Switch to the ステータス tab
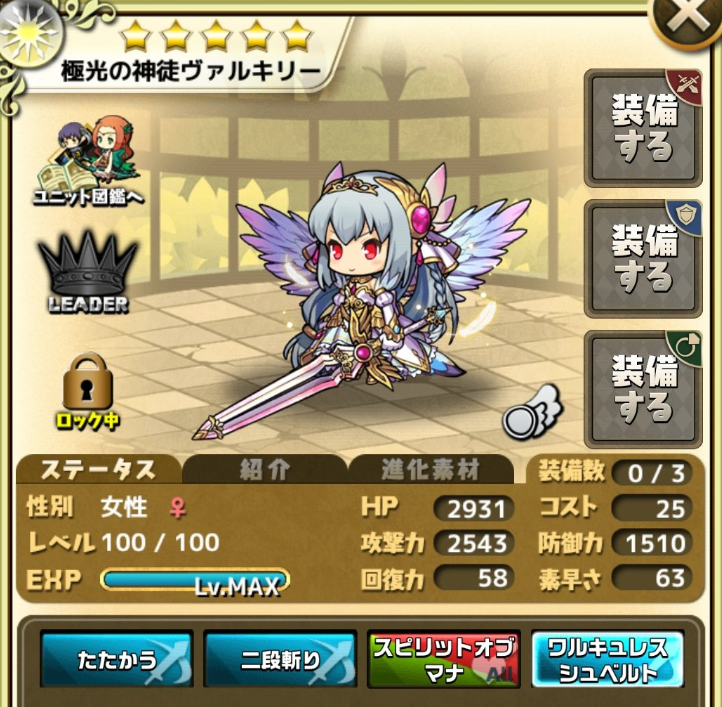 97,469
